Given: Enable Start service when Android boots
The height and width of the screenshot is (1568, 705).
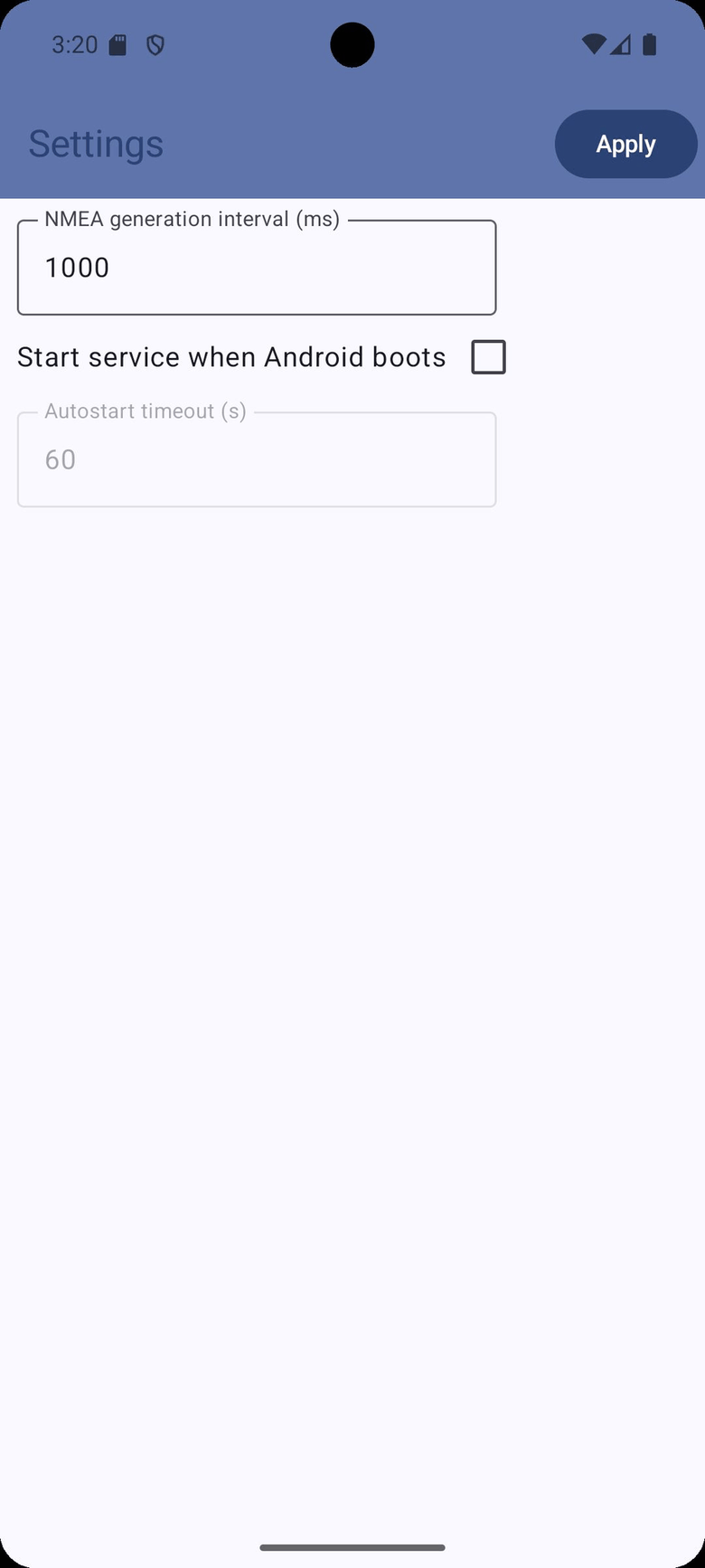Looking at the screenshot, I should click(488, 357).
